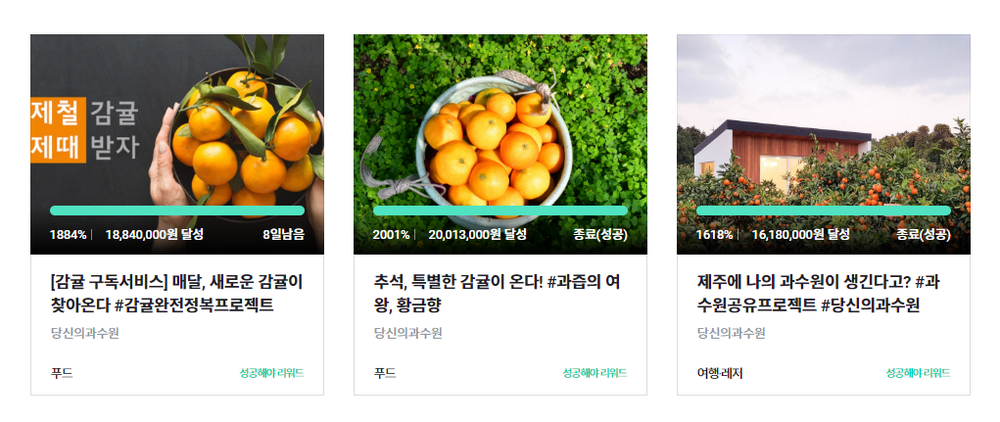Open the 제주에 나의 과수원이 생긴다고 project card

(x=823, y=215)
